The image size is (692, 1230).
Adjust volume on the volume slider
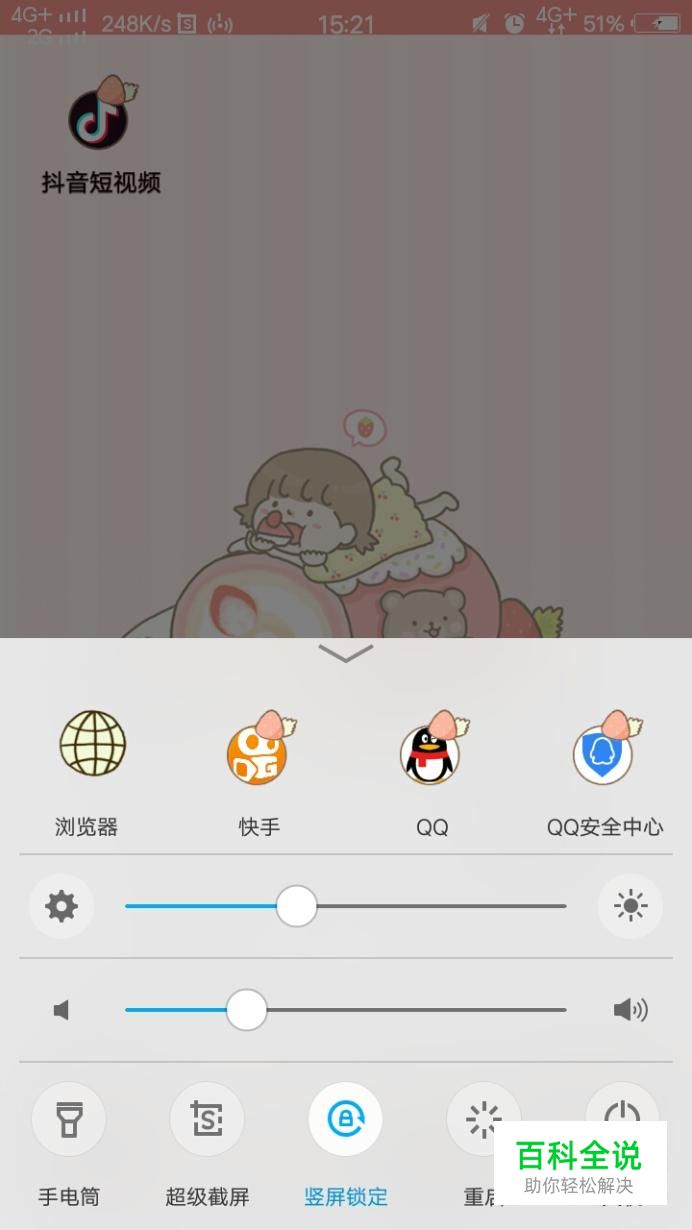tap(345, 1010)
